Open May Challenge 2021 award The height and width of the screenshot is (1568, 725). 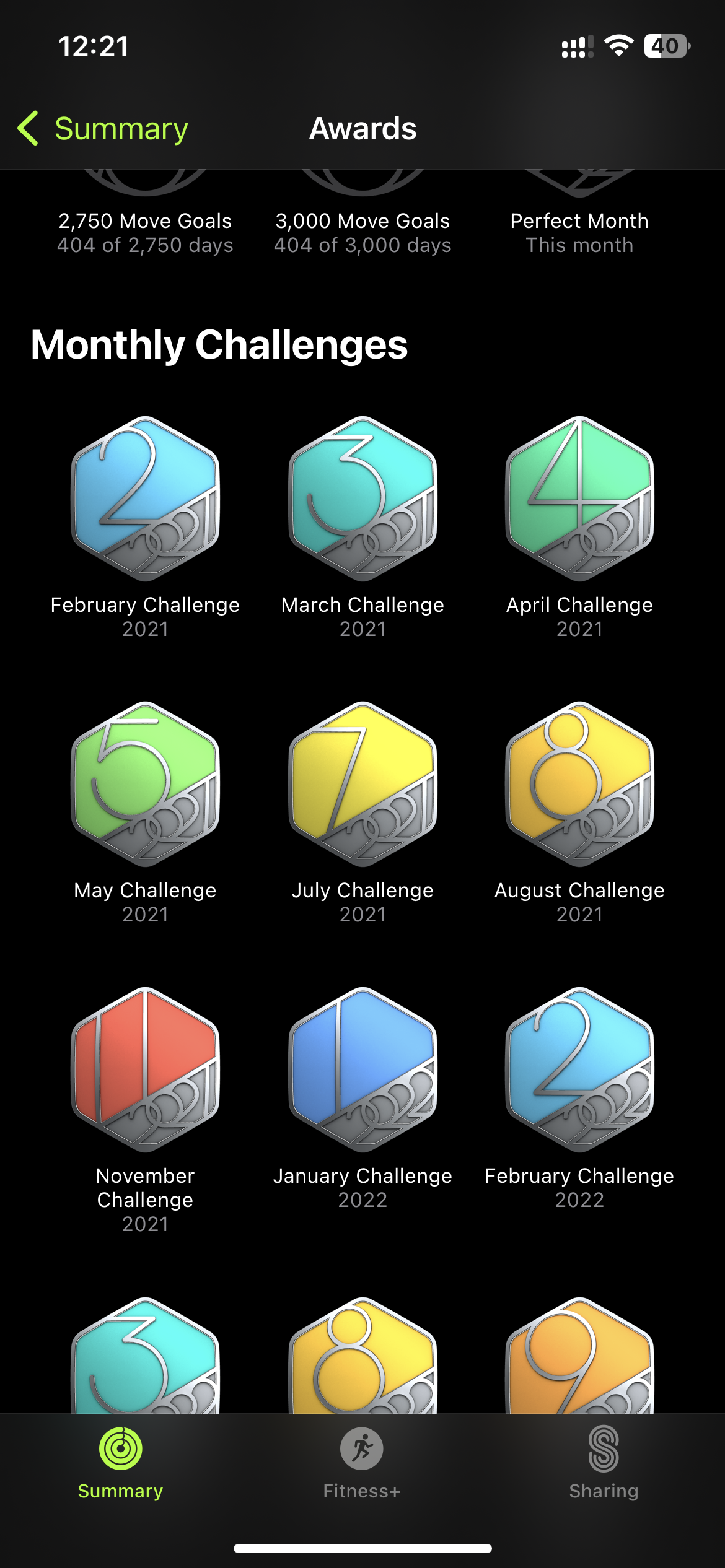(145, 784)
